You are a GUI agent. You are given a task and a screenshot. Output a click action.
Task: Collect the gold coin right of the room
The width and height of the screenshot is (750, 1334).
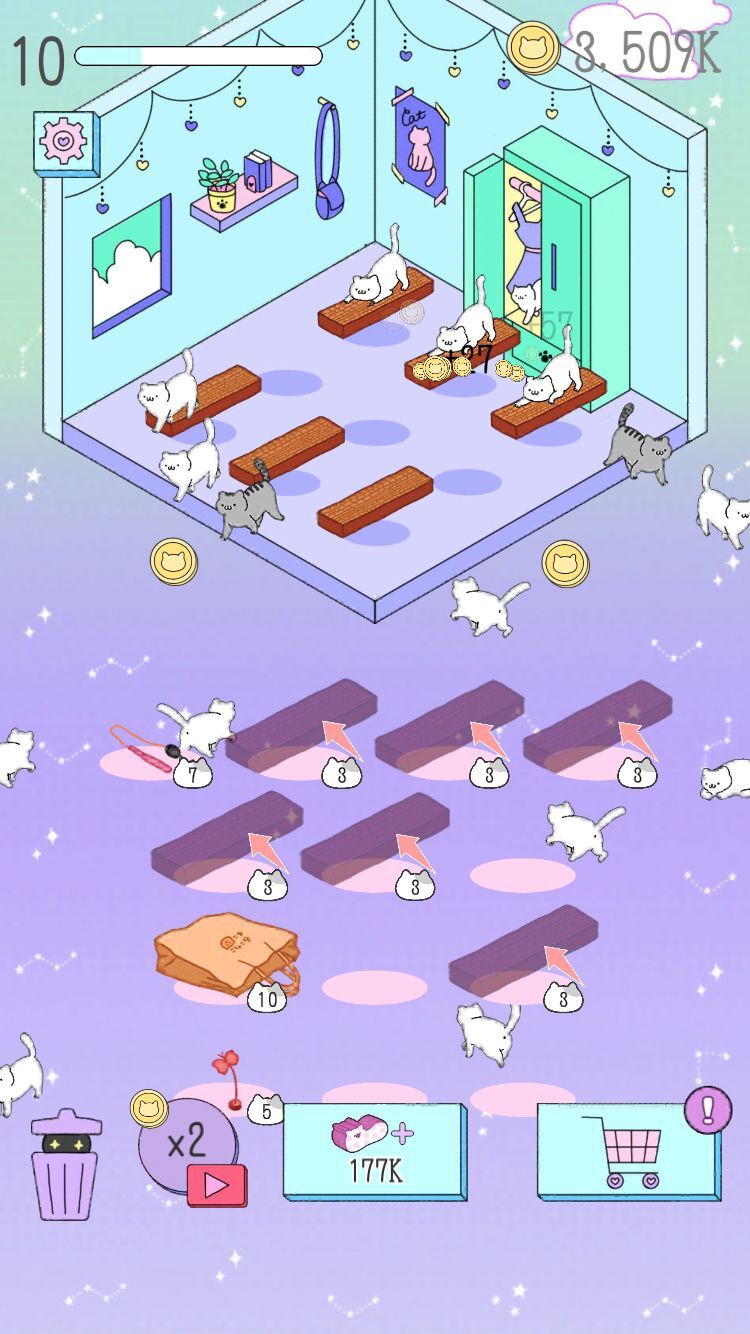point(565,563)
